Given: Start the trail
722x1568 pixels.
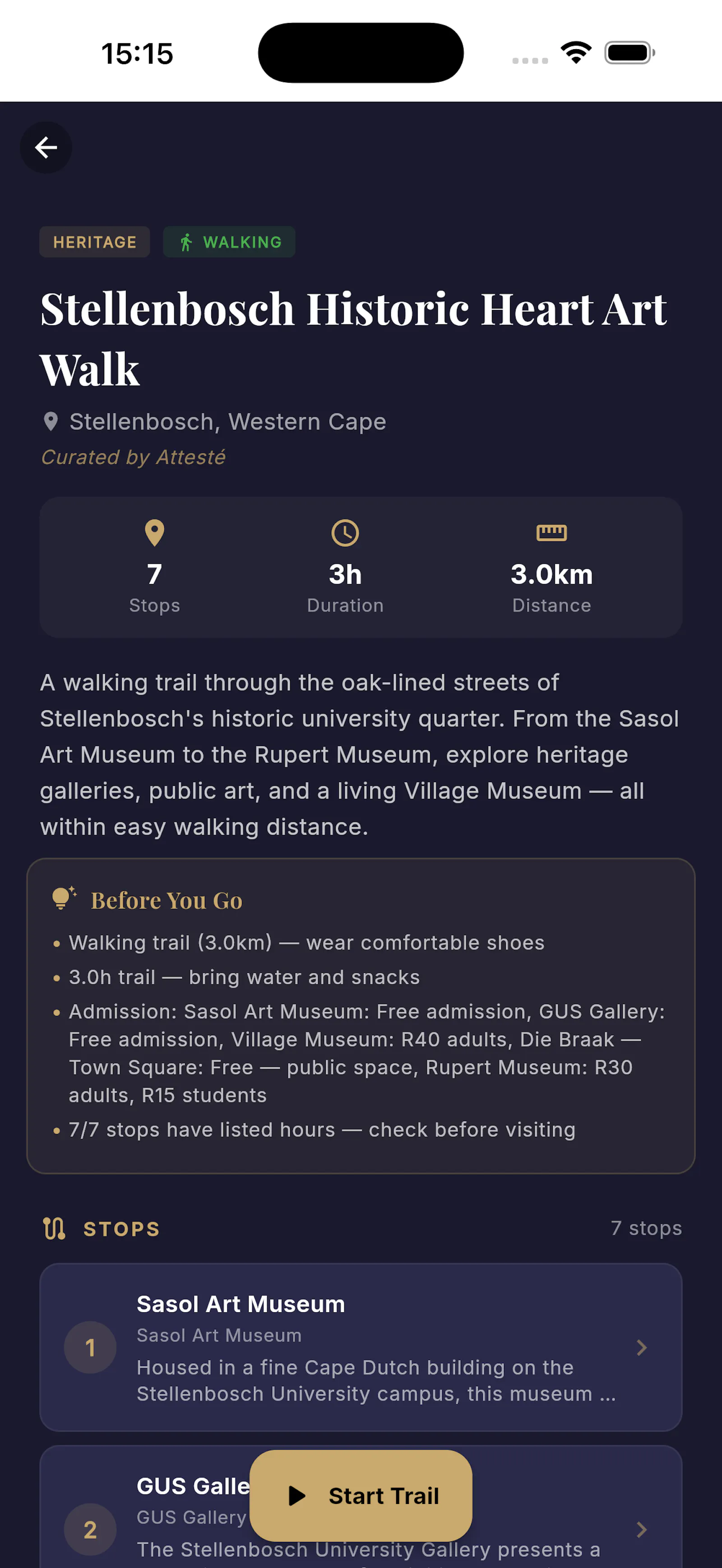Looking at the screenshot, I should click(x=361, y=1495).
